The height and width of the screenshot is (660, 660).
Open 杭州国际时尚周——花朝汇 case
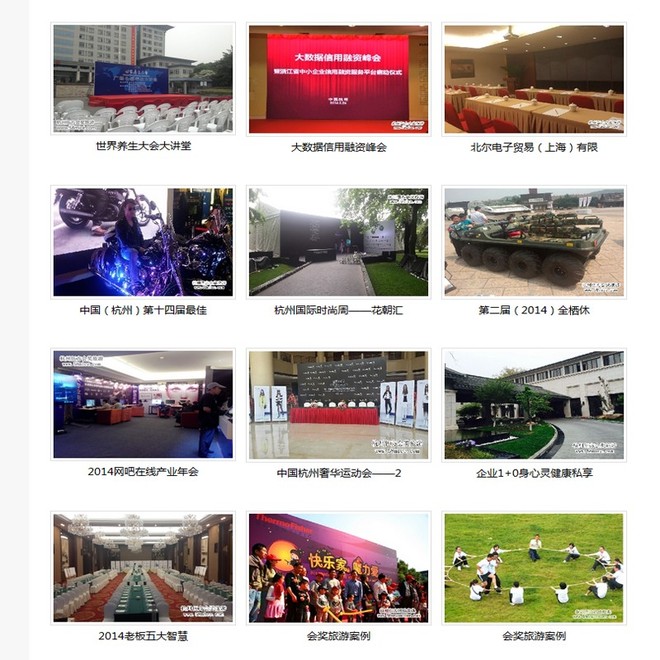[x=339, y=242]
